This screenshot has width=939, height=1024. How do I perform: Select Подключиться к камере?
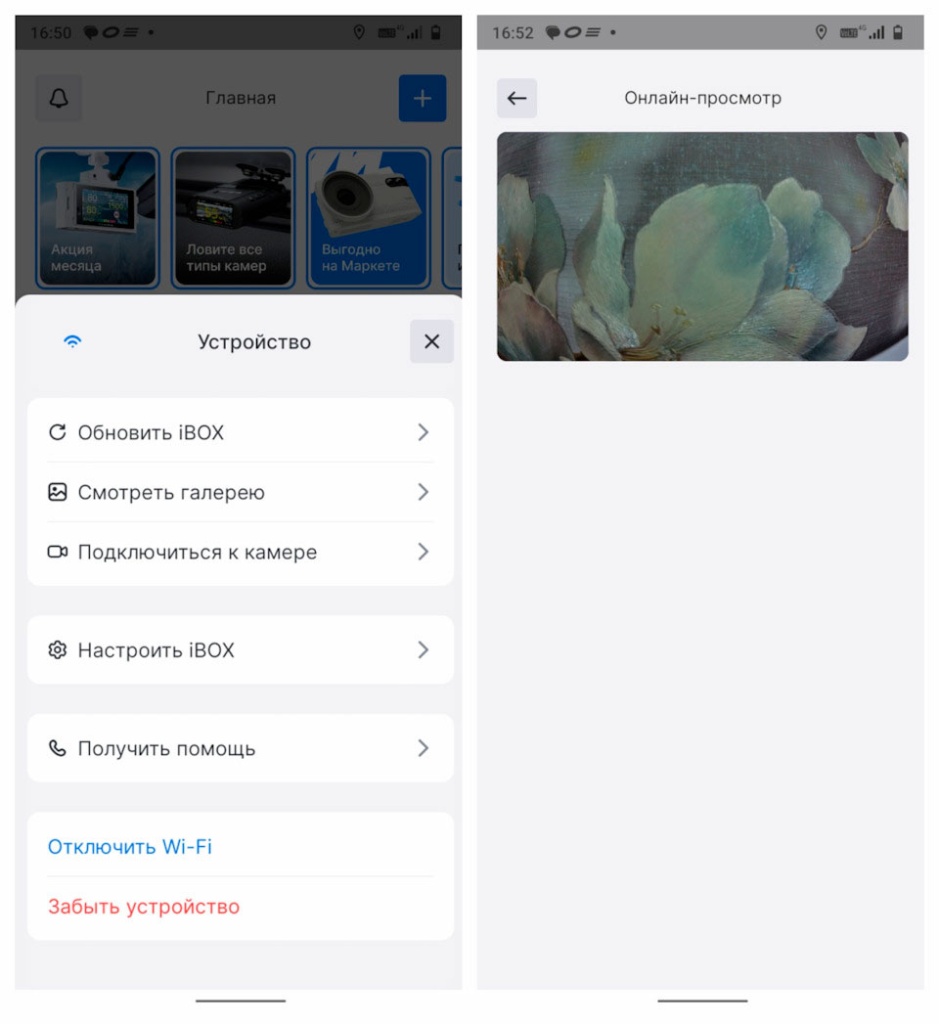[240, 552]
